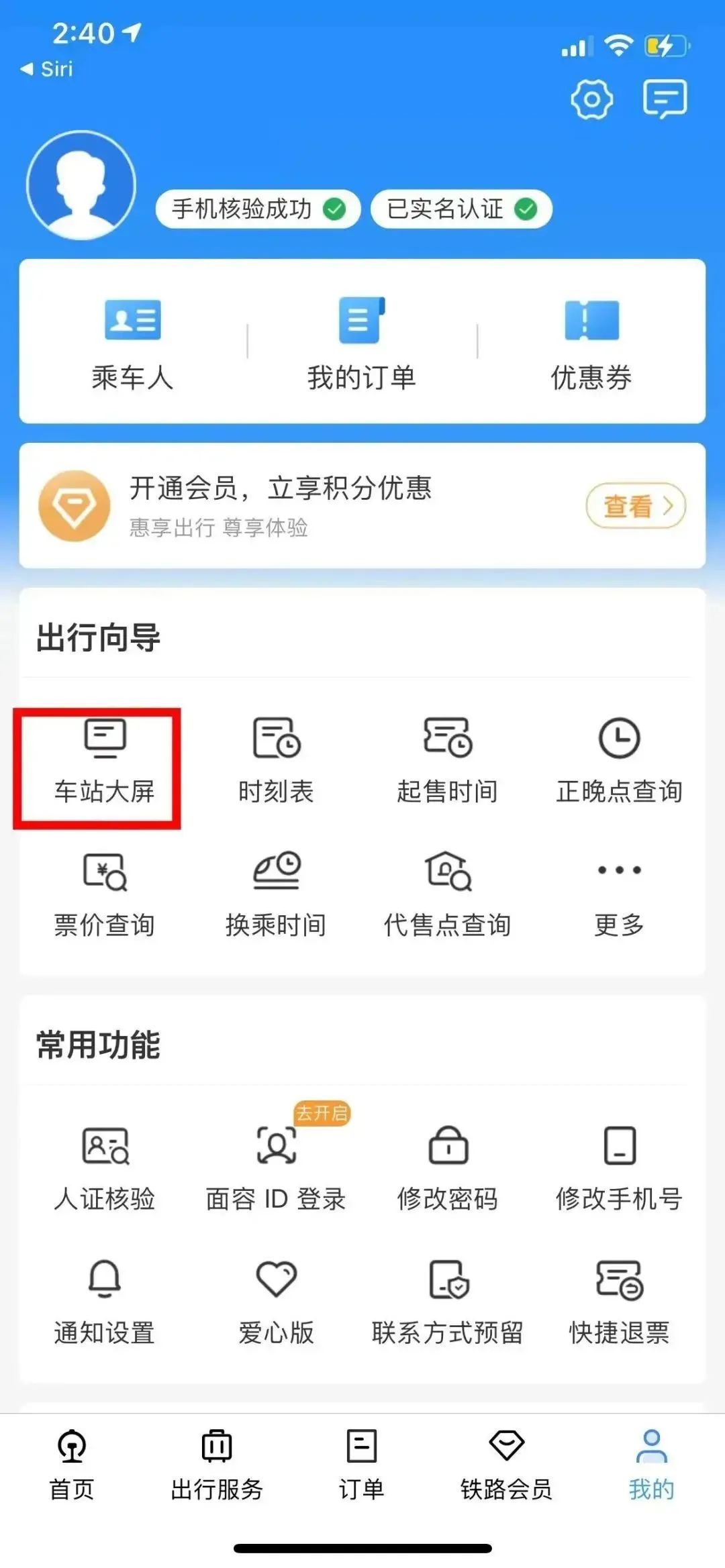
Task: Open the 快捷退票 quick refund feature
Action: tap(619, 1298)
